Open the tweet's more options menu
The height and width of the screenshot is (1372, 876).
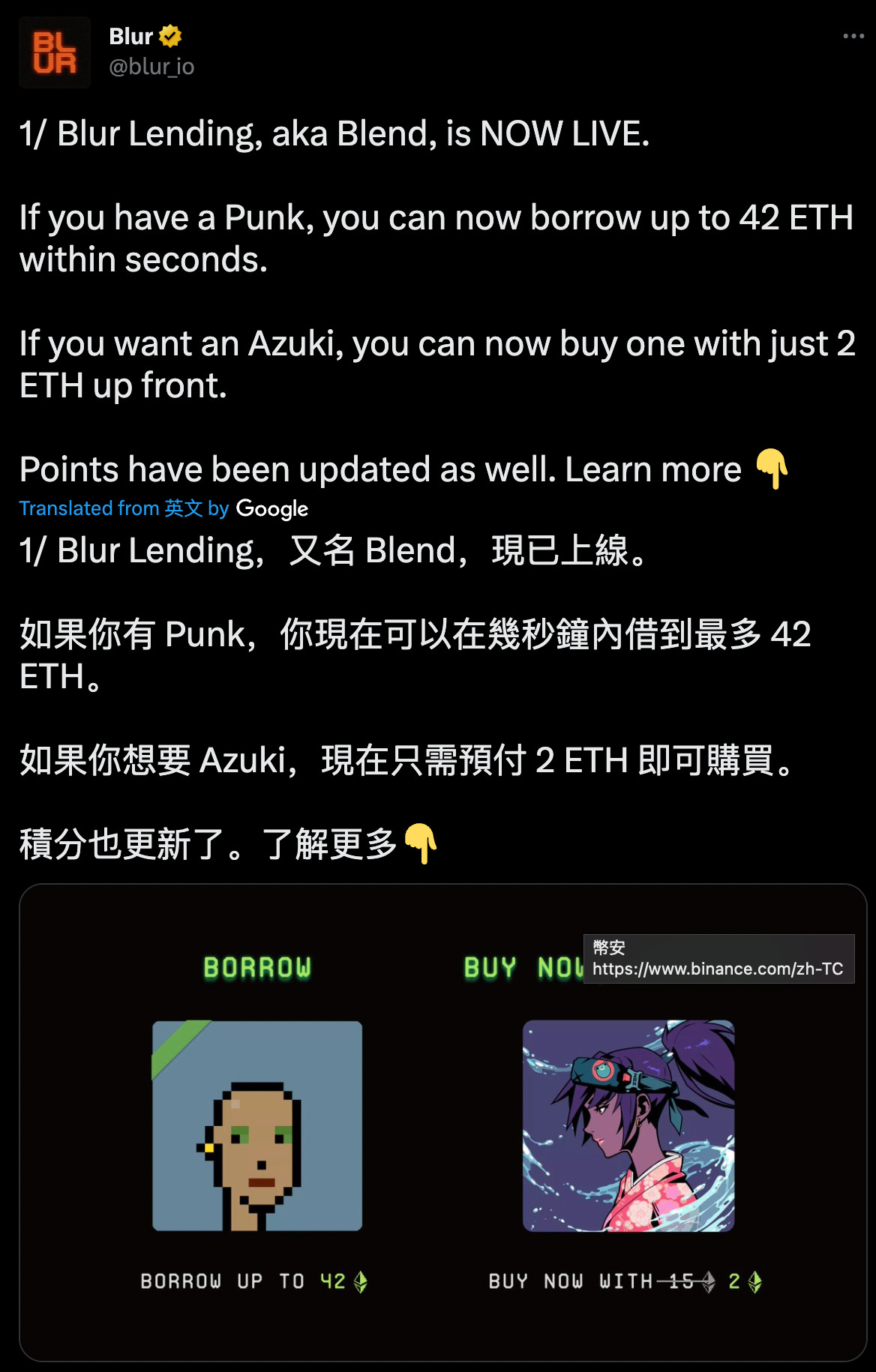coord(853,36)
